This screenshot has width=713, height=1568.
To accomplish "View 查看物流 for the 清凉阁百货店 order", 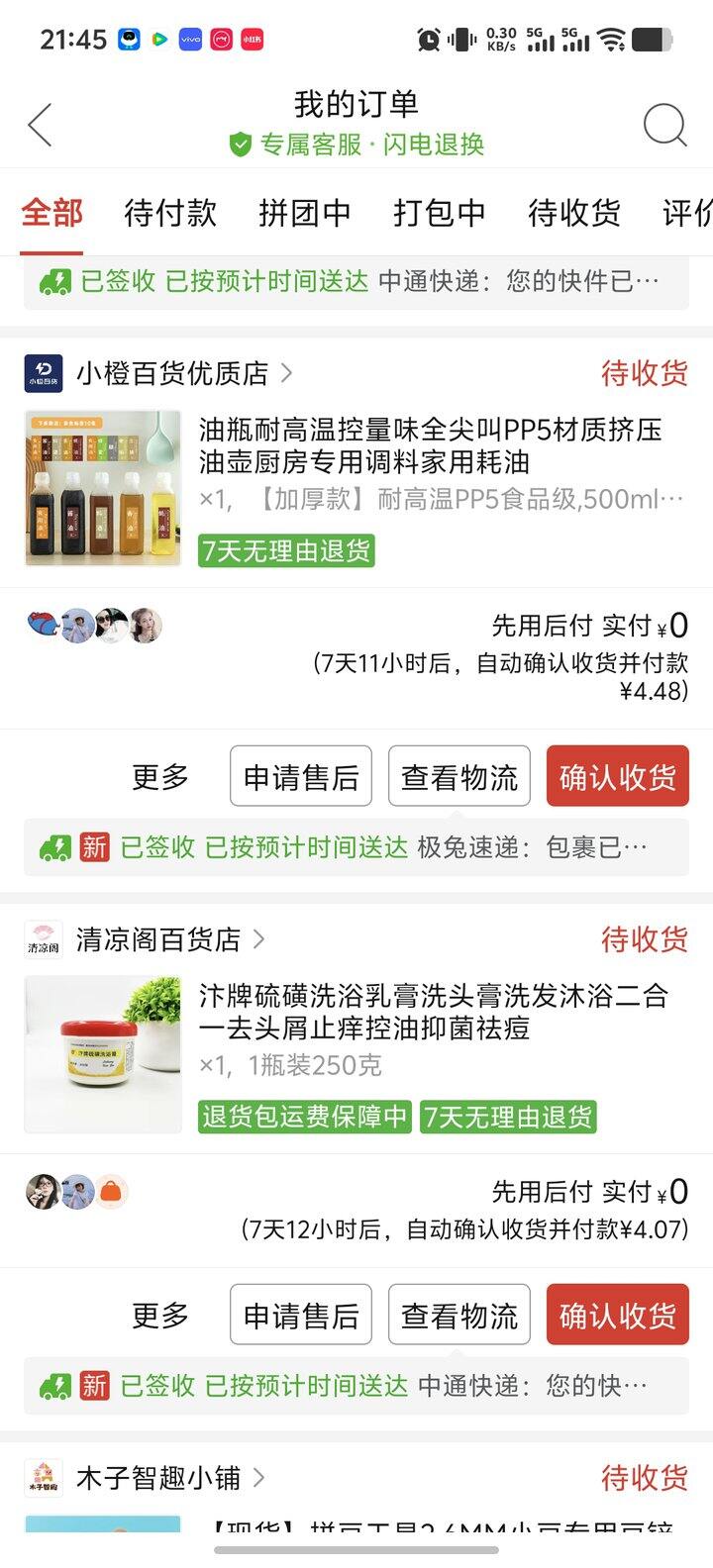I will coord(459,1316).
